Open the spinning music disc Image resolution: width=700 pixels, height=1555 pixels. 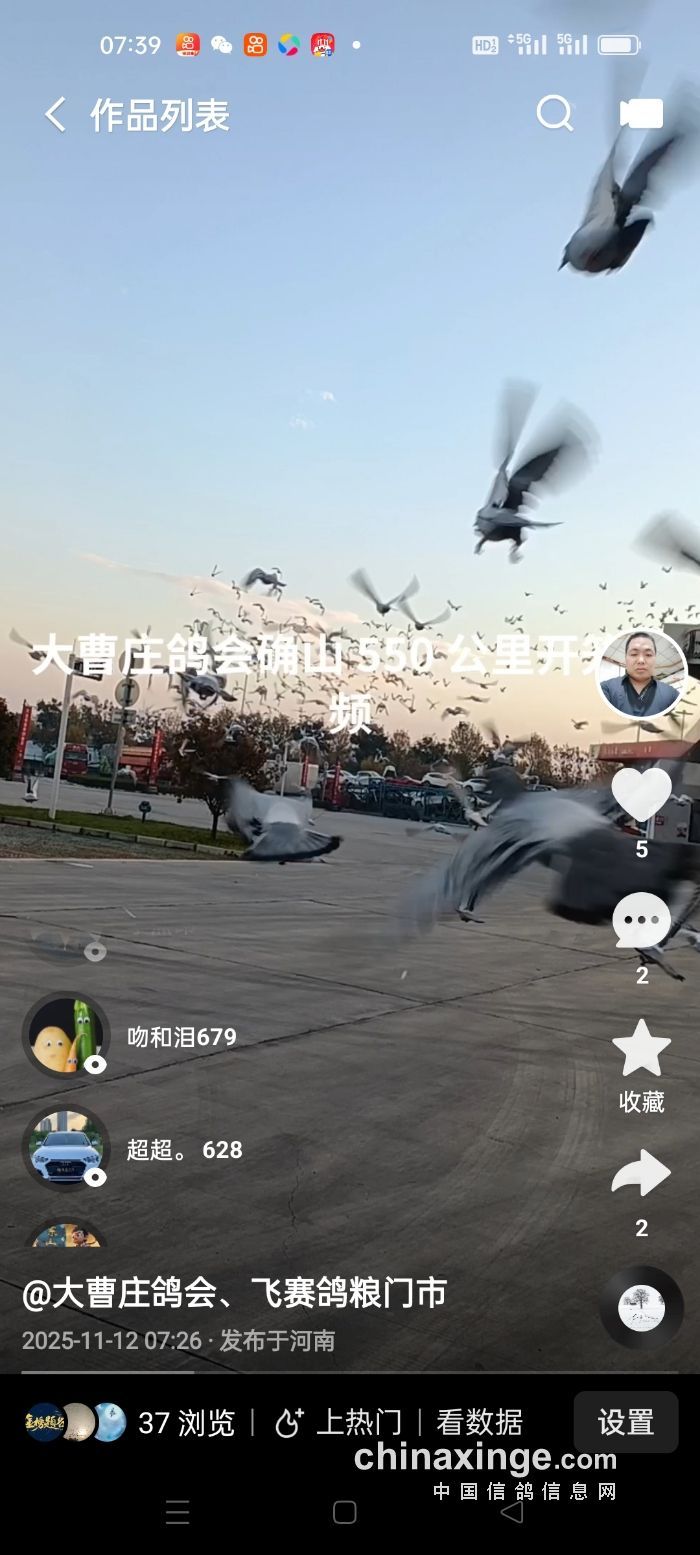click(x=641, y=1307)
